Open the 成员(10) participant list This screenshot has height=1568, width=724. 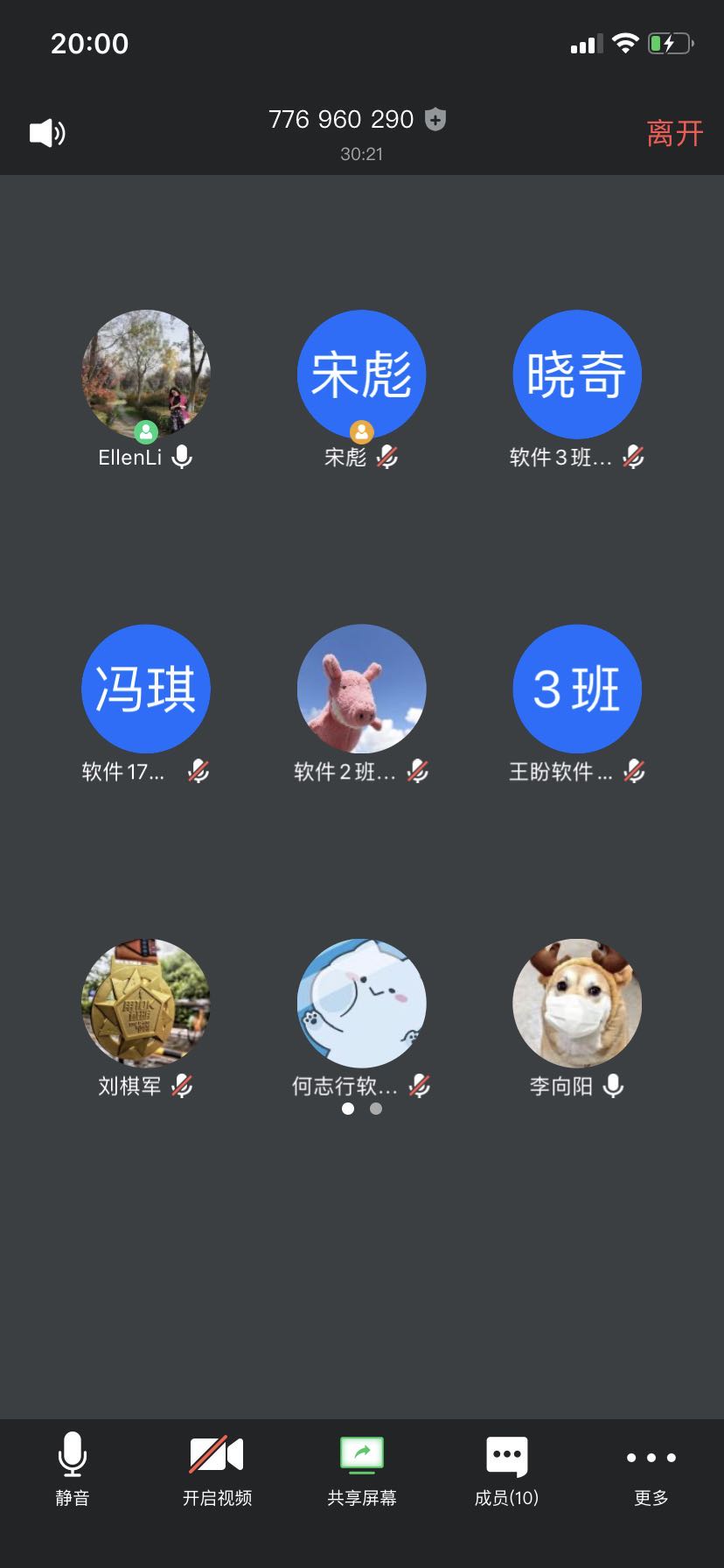(x=506, y=1471)
